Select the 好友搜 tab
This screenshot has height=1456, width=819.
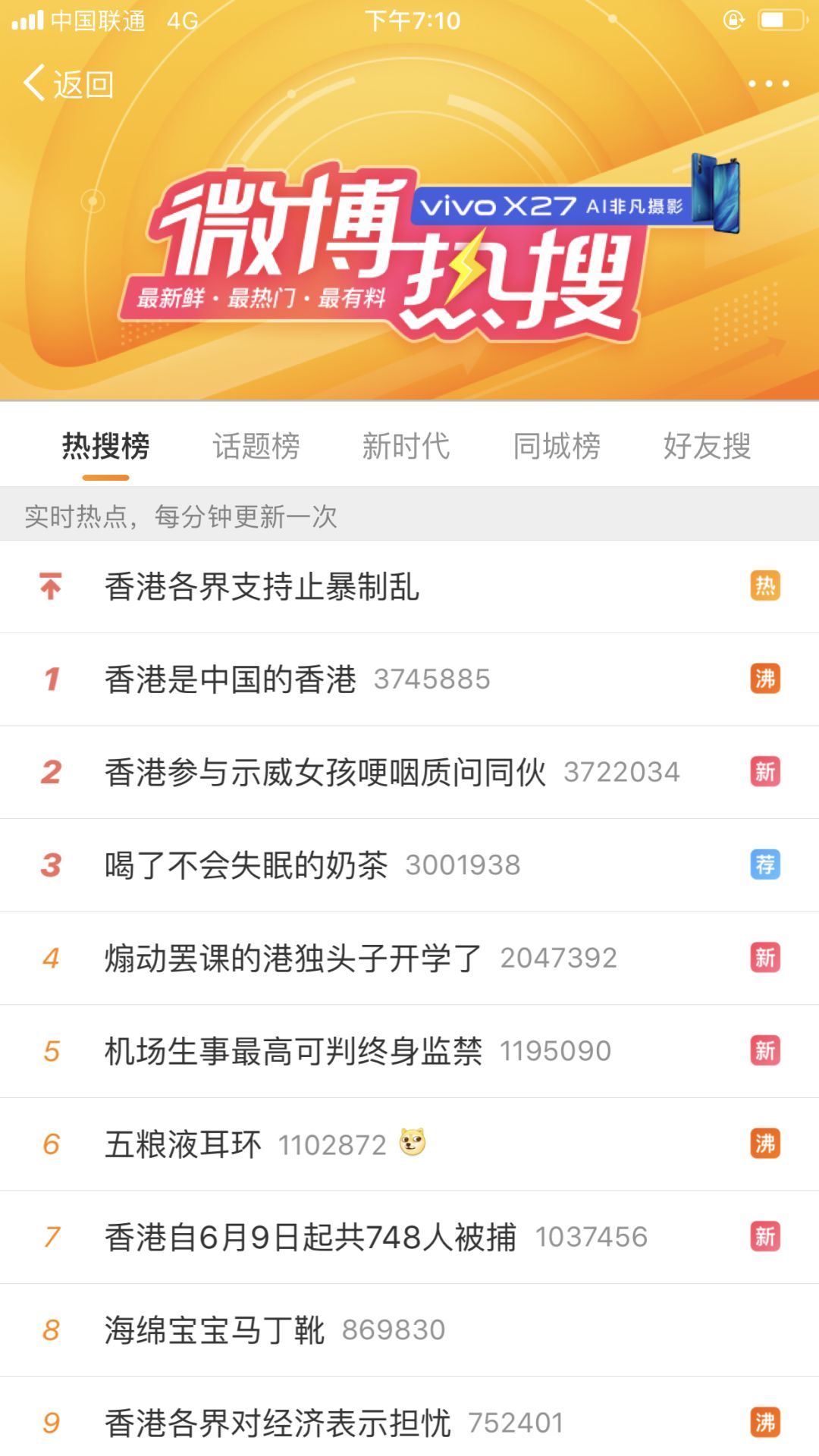click(707, 446)
